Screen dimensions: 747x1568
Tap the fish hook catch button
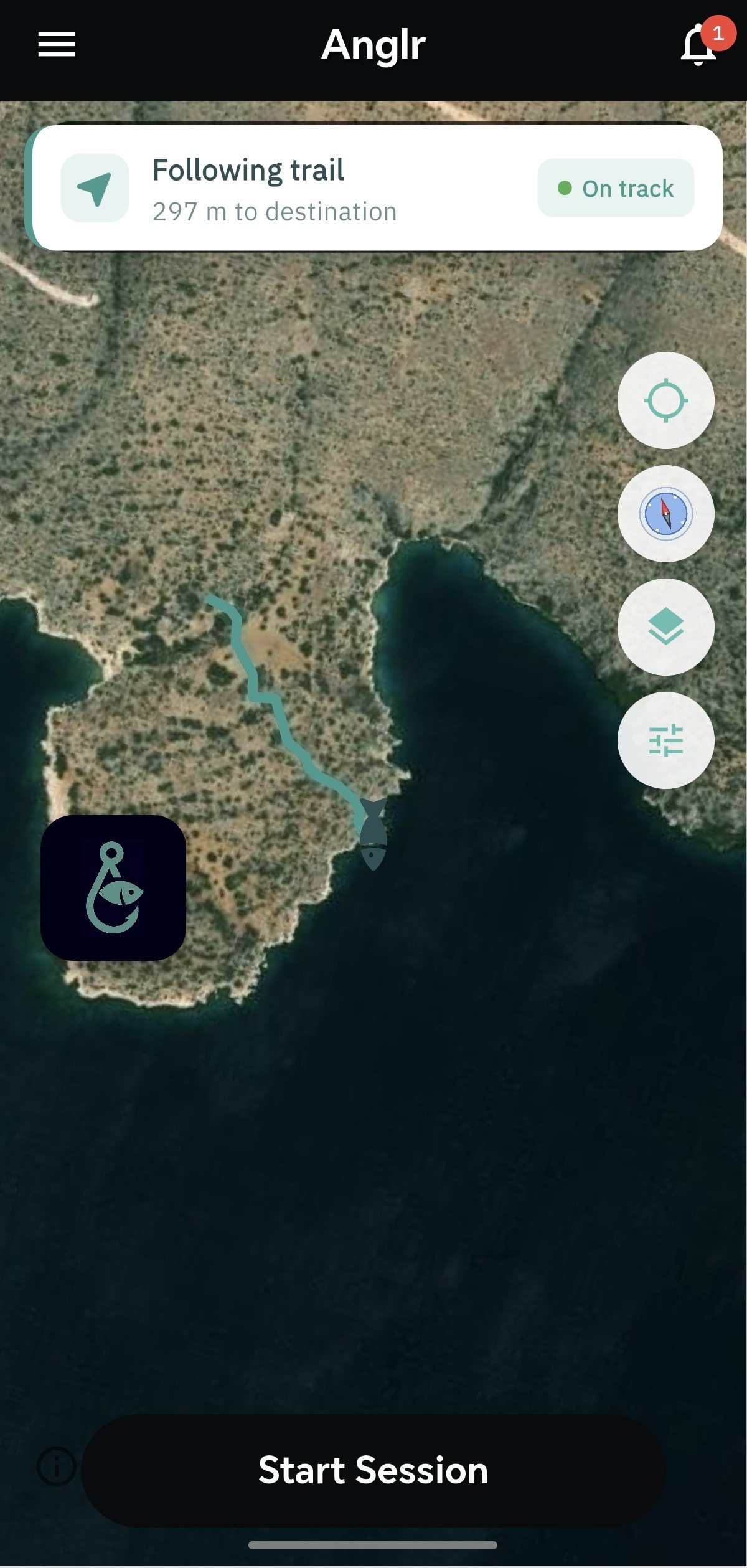point(113,888)
